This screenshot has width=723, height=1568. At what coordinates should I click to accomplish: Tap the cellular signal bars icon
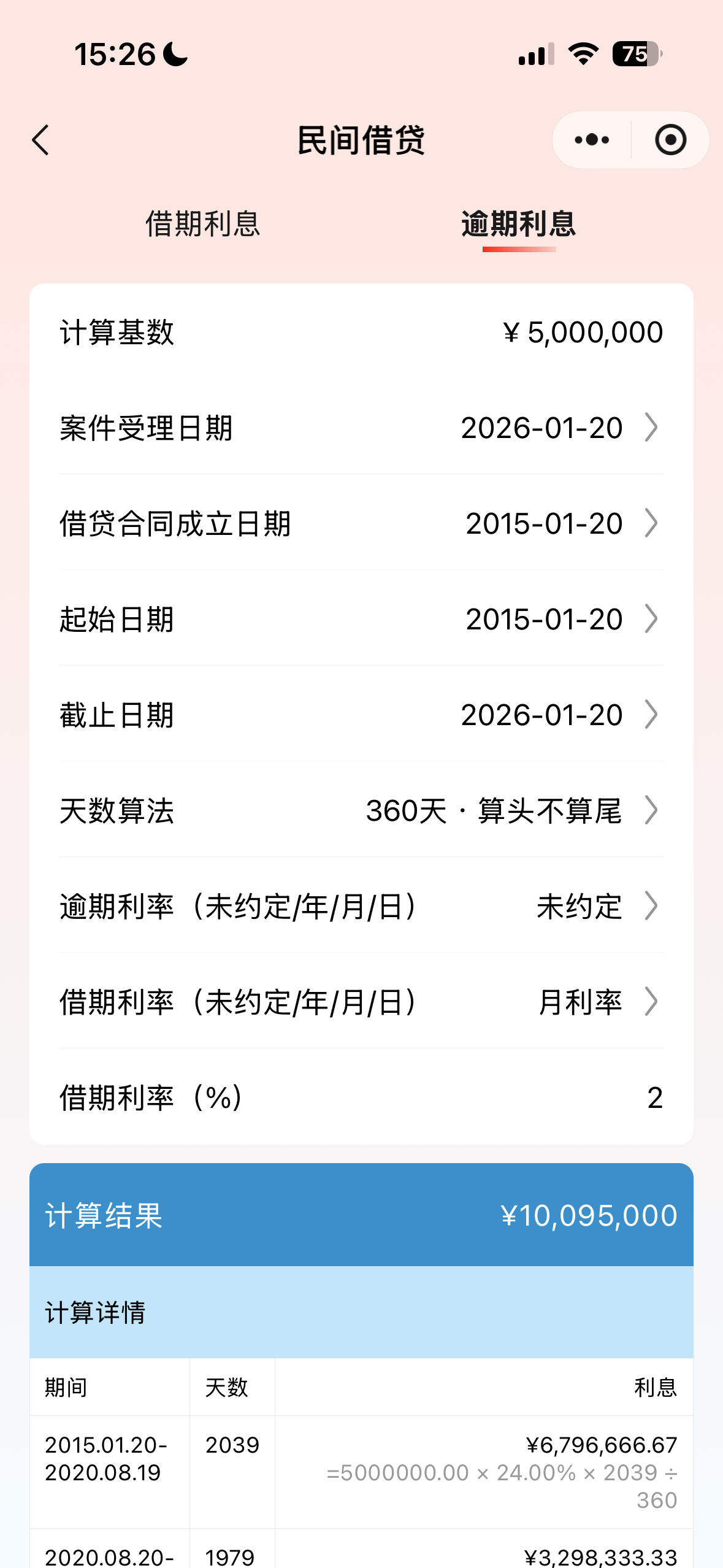pos(534,55)
